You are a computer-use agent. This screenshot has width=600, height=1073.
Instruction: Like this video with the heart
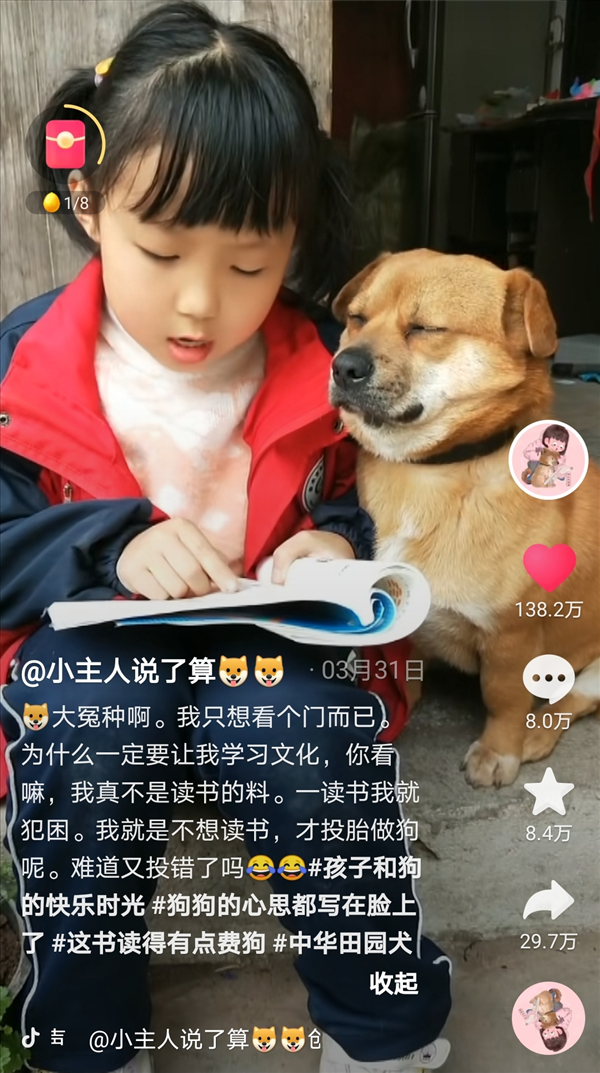pyautogui.click(x=549, y=567)
